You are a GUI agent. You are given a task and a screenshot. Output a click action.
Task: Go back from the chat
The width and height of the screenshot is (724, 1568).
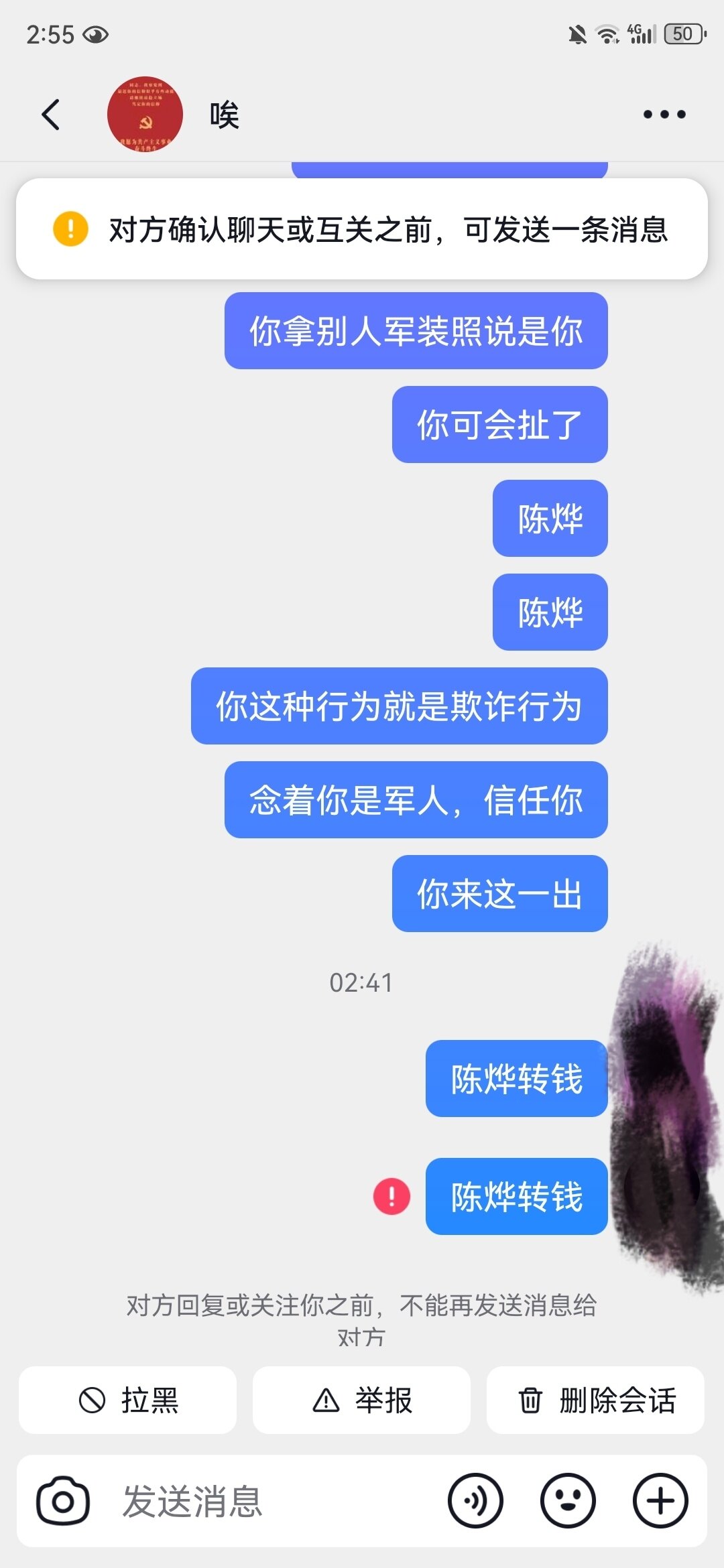51,115
